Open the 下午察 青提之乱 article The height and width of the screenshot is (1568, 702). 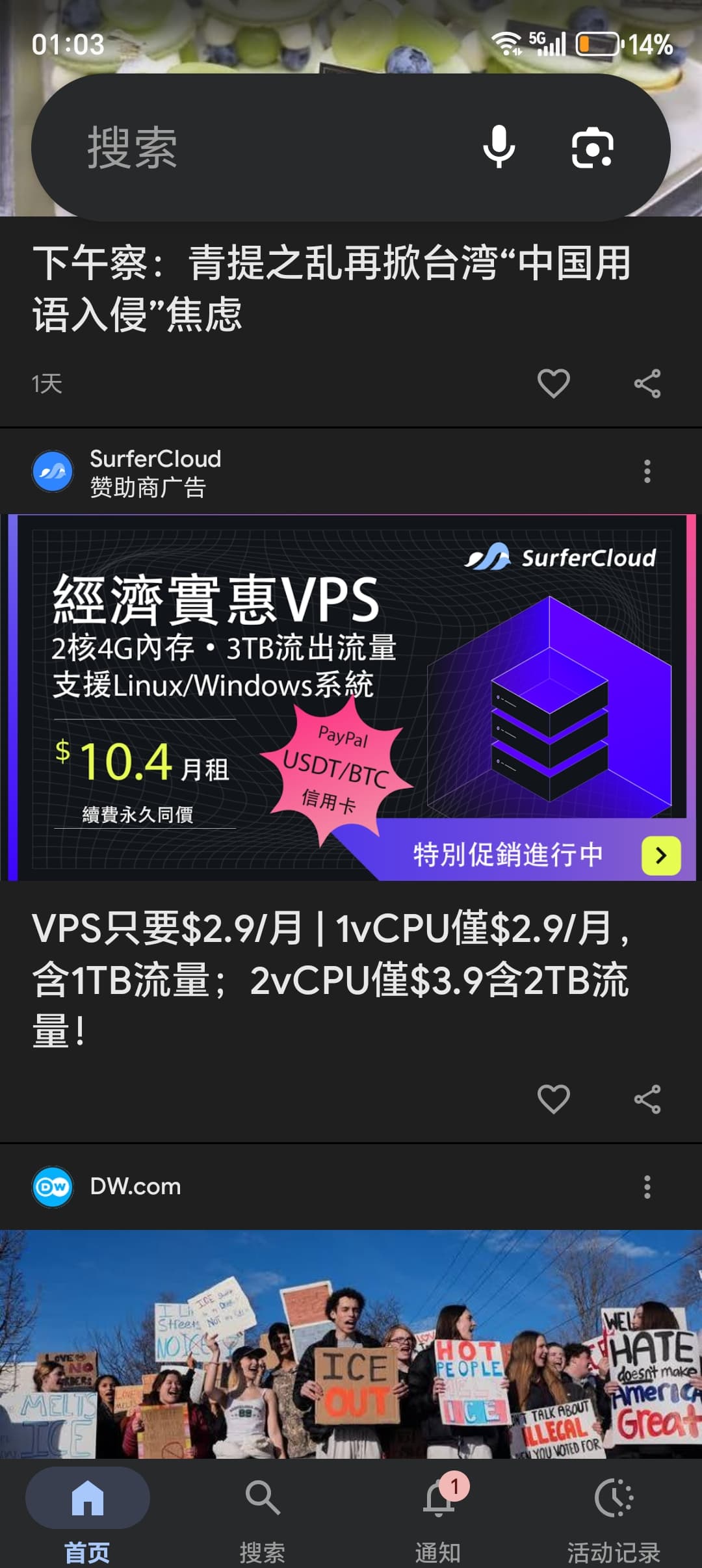[x=331, y=288]
